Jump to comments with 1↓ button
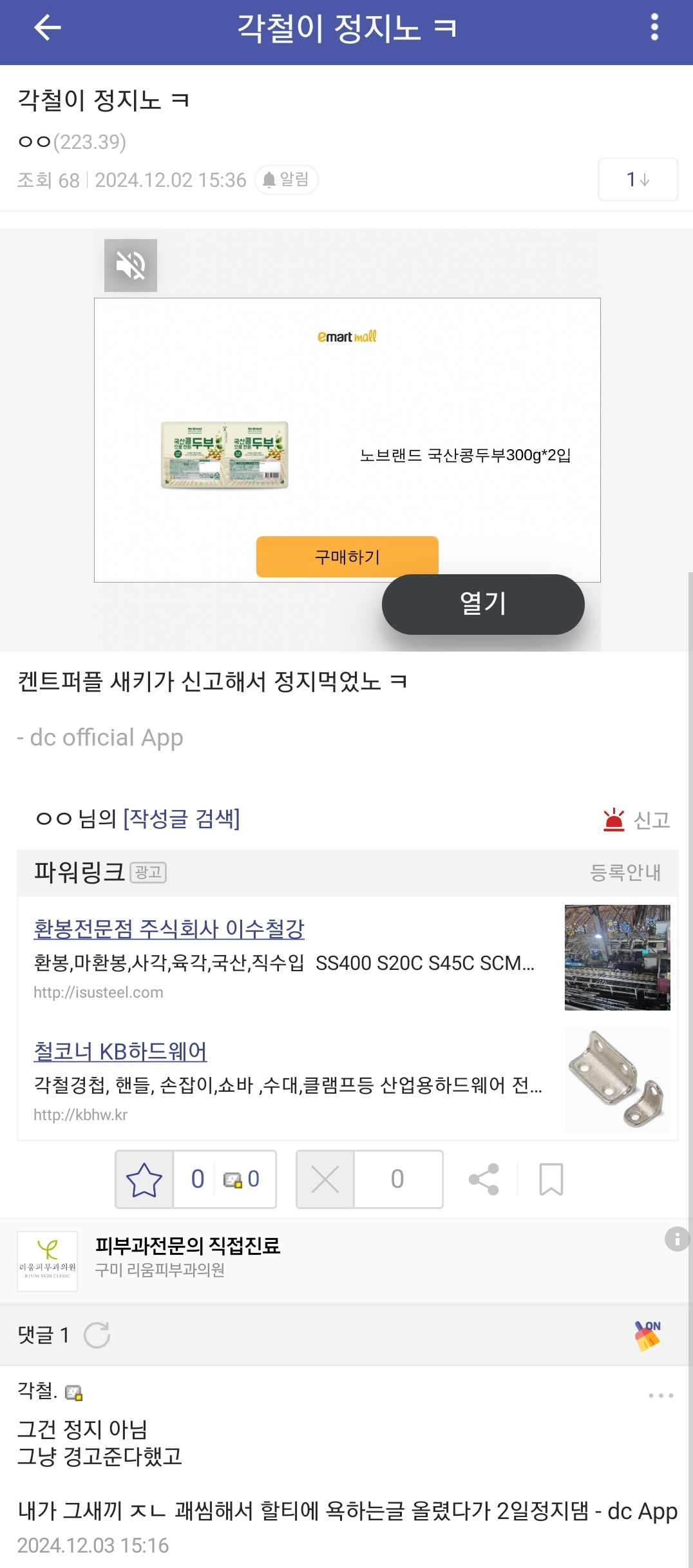This screenshot has width=693, height=1568. point(637,179)
